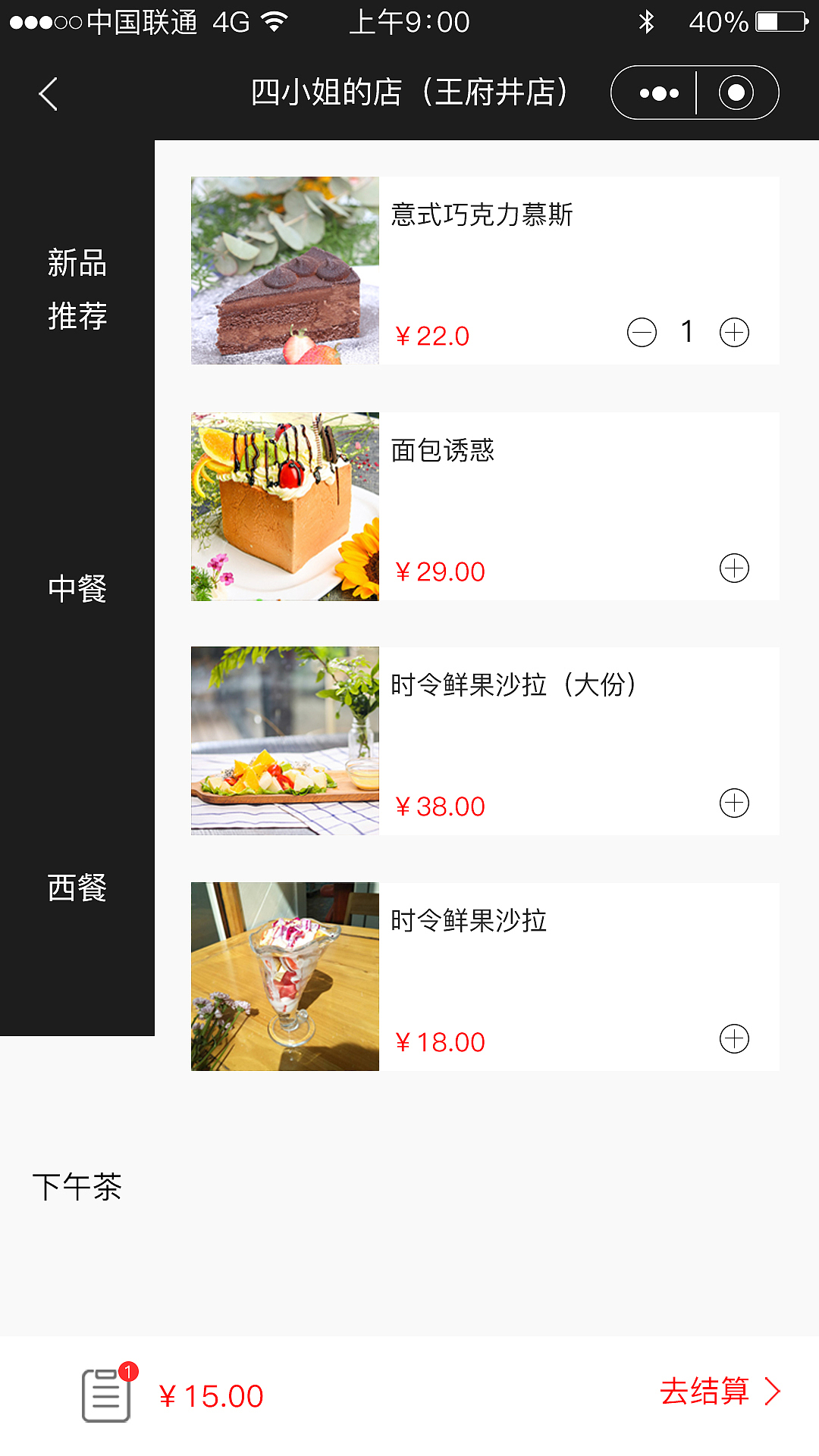Tap the back arrow to exit the store
The width and height of the screenshot is (819, 1456).
(48, 92)
